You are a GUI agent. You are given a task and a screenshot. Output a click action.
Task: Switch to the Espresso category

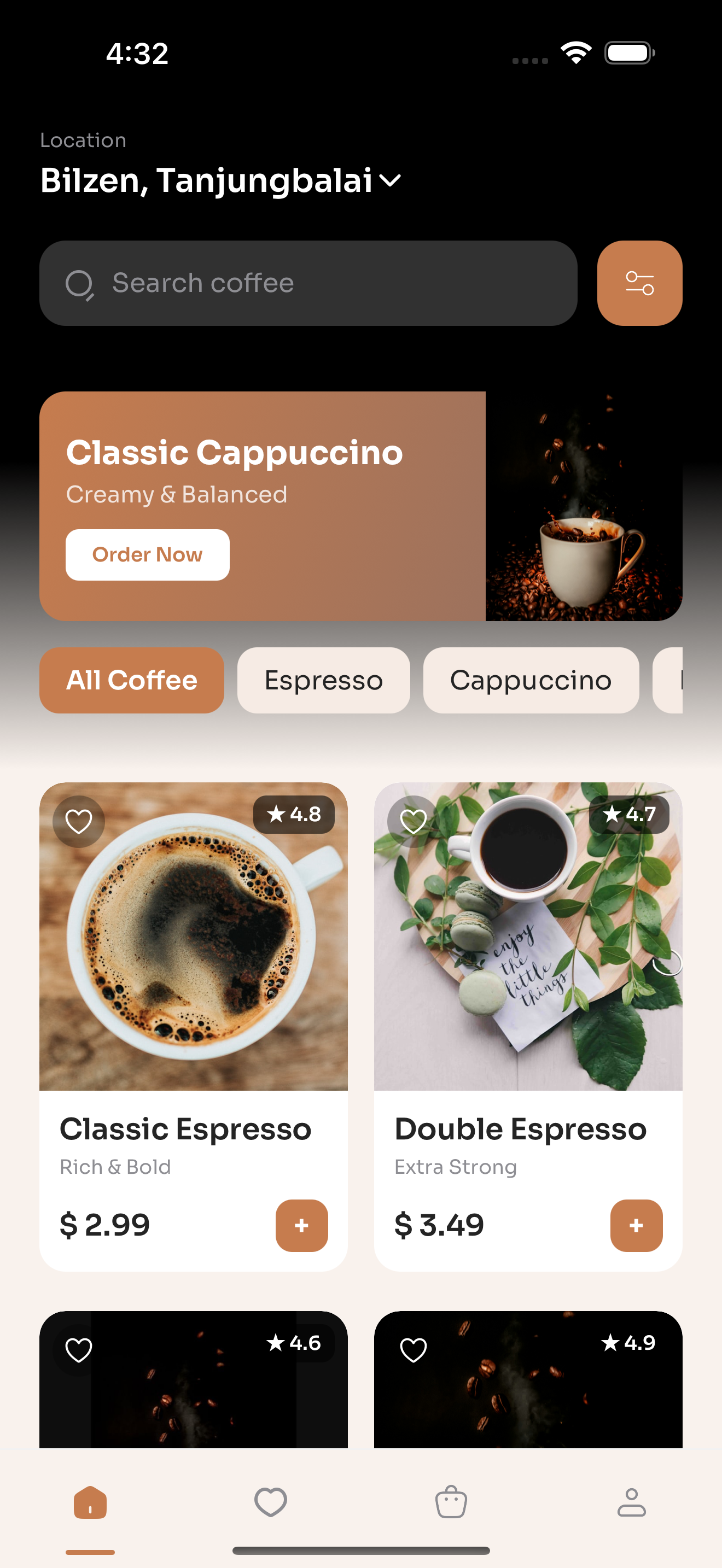pos(323,680)
